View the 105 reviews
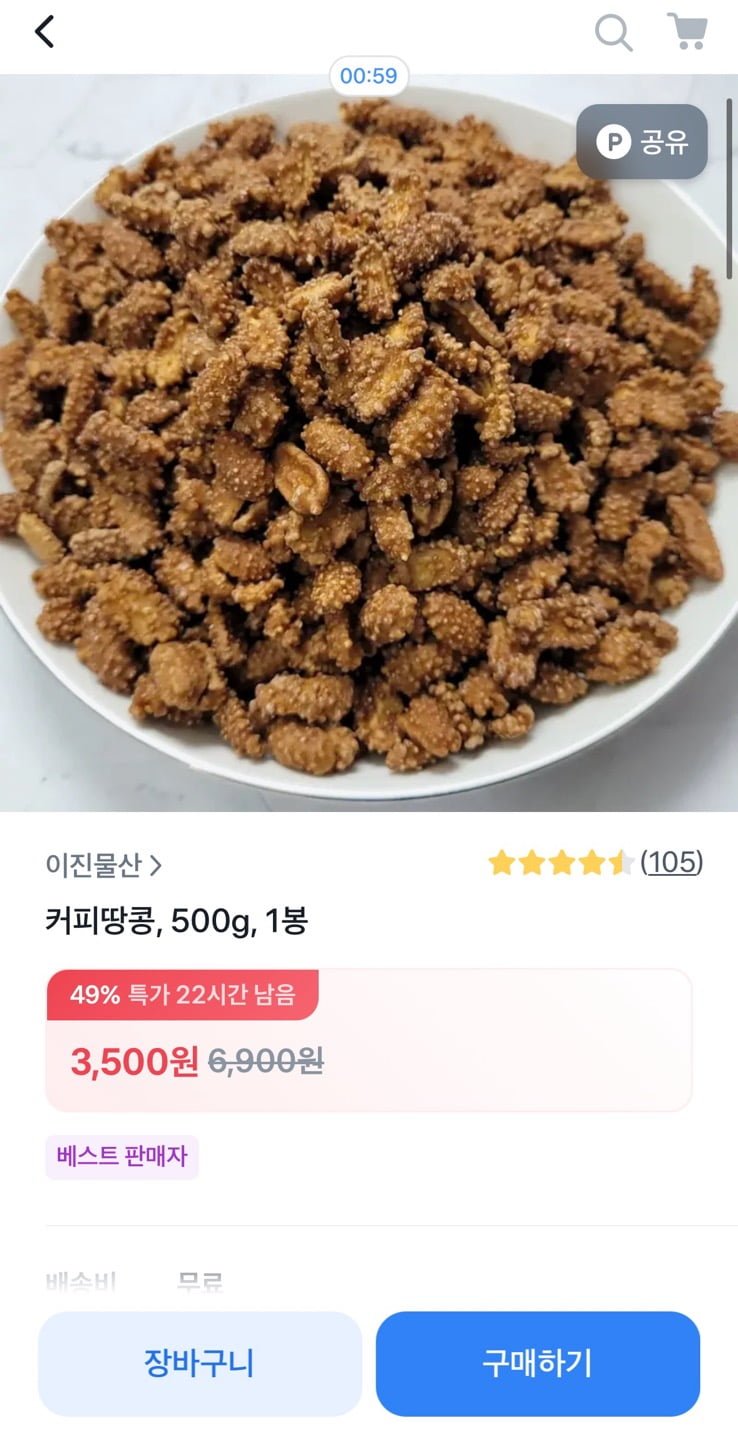This screenshot has height=1440, width=738. point(671,862)
